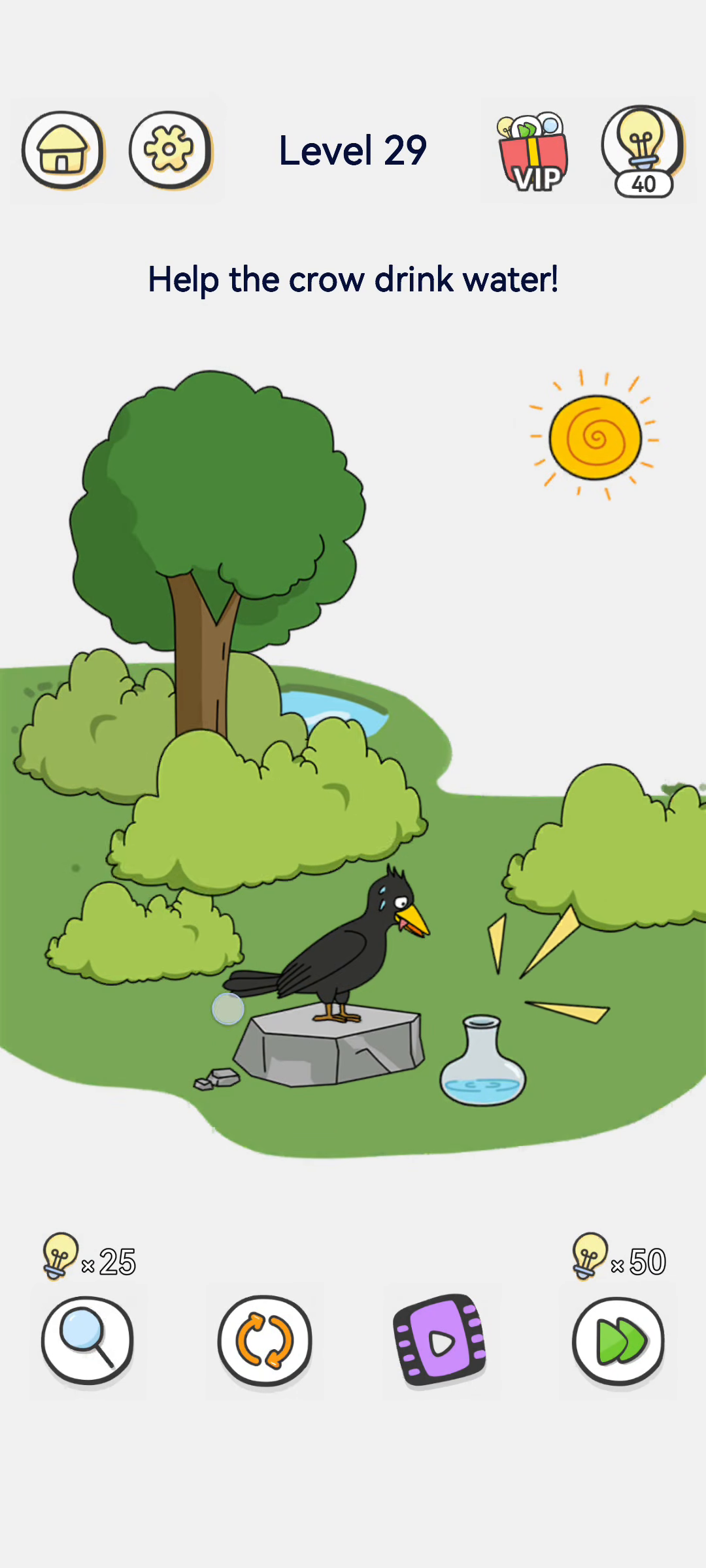Open the VIP gift offer
706x1568 pixels.
coord(533,152)
